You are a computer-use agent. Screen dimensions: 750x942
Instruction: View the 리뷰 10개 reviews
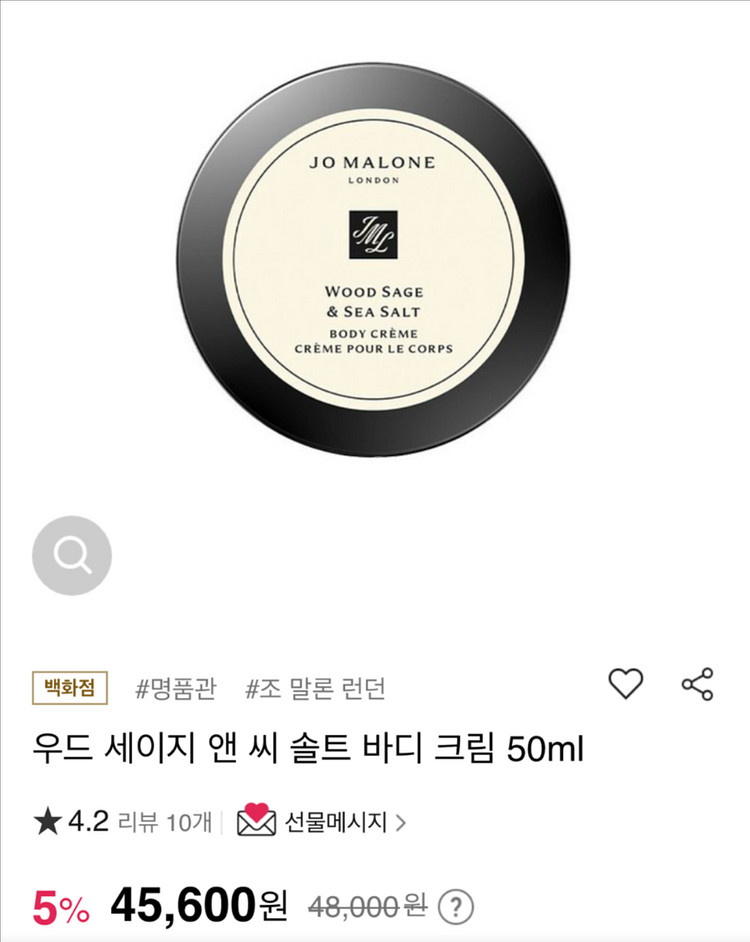[164, 822]
